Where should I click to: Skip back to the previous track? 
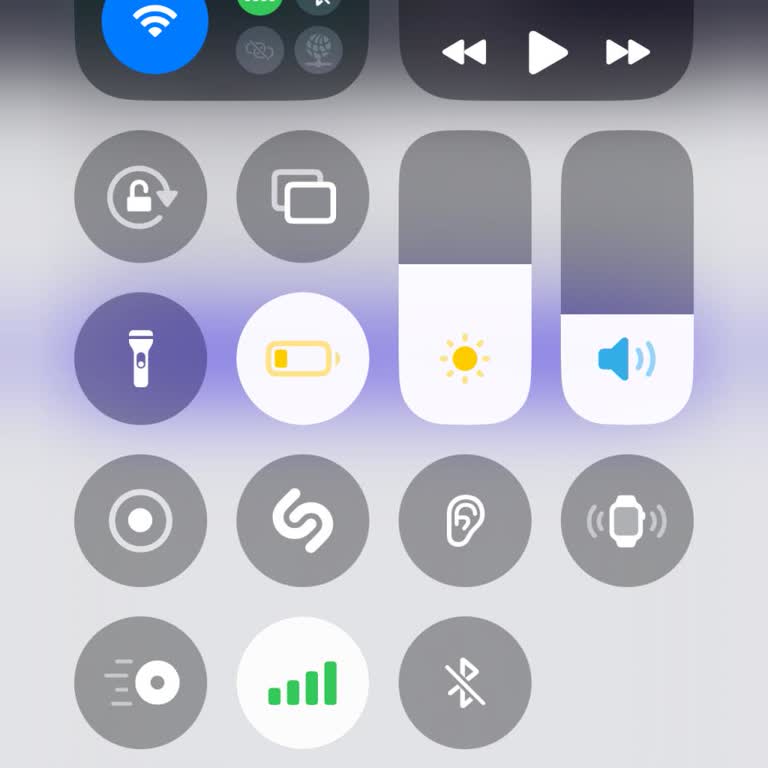463,52
